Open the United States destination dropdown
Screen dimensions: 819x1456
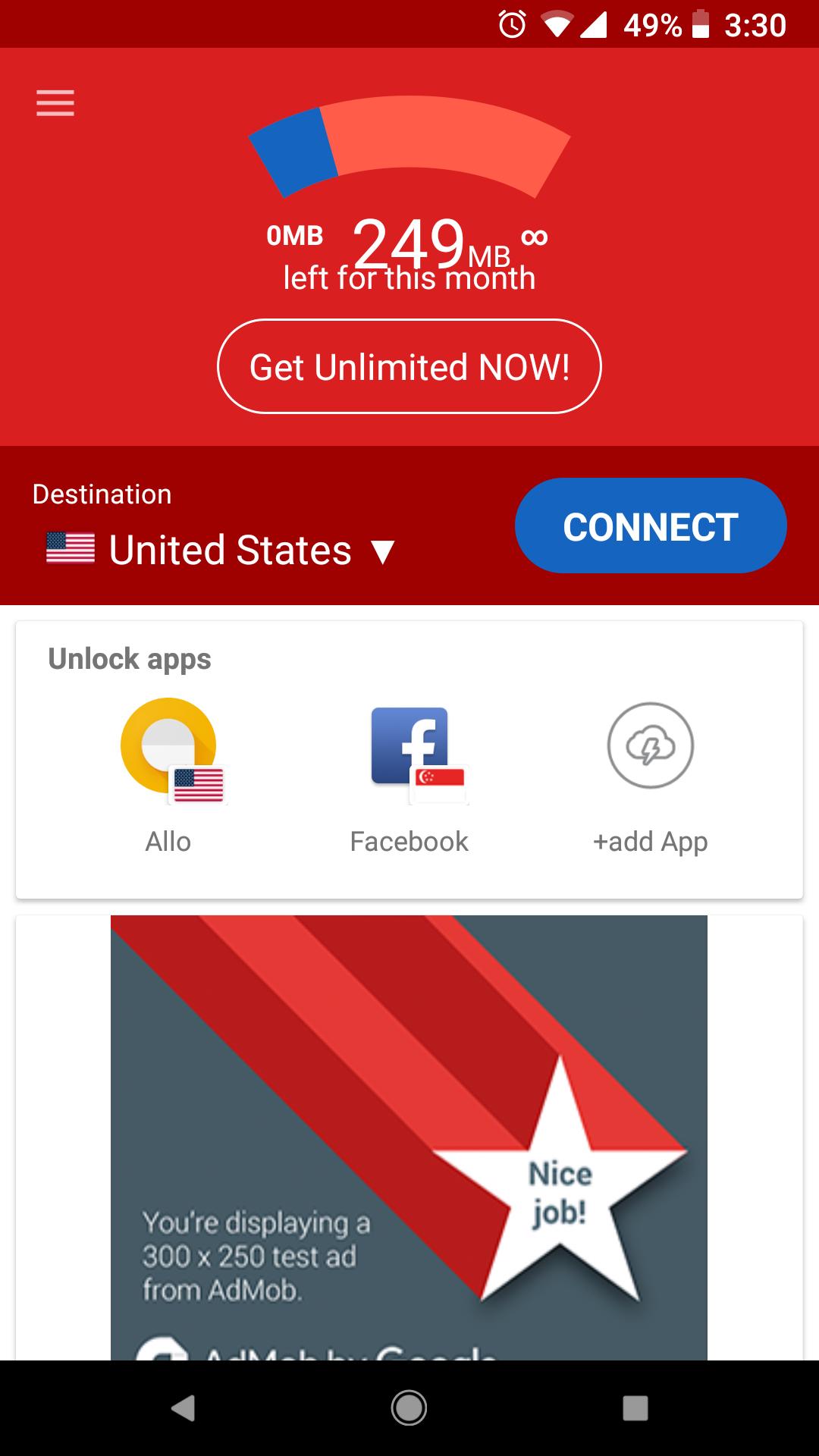(221, 550)
